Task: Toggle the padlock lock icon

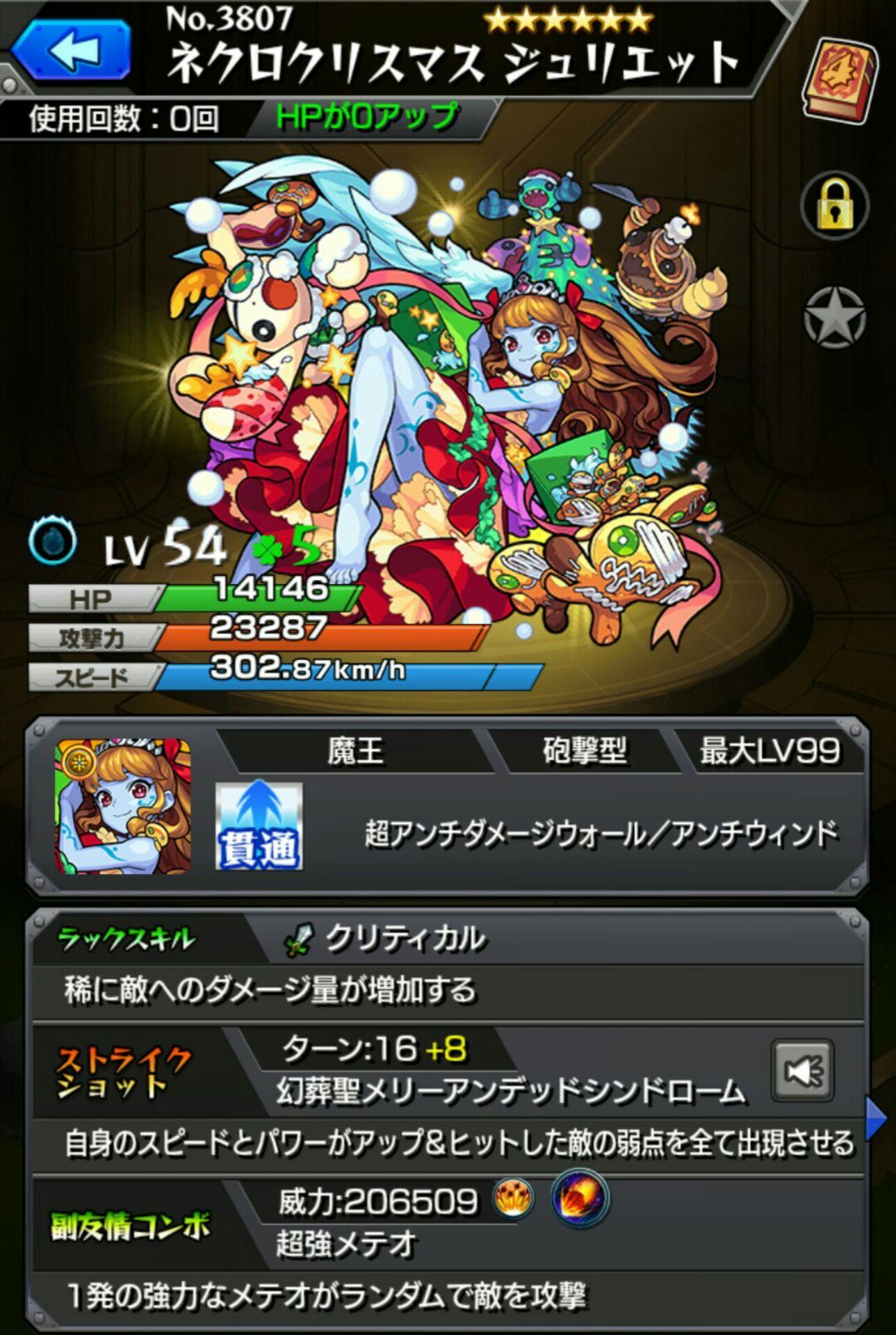Action: tap(834, 206)
